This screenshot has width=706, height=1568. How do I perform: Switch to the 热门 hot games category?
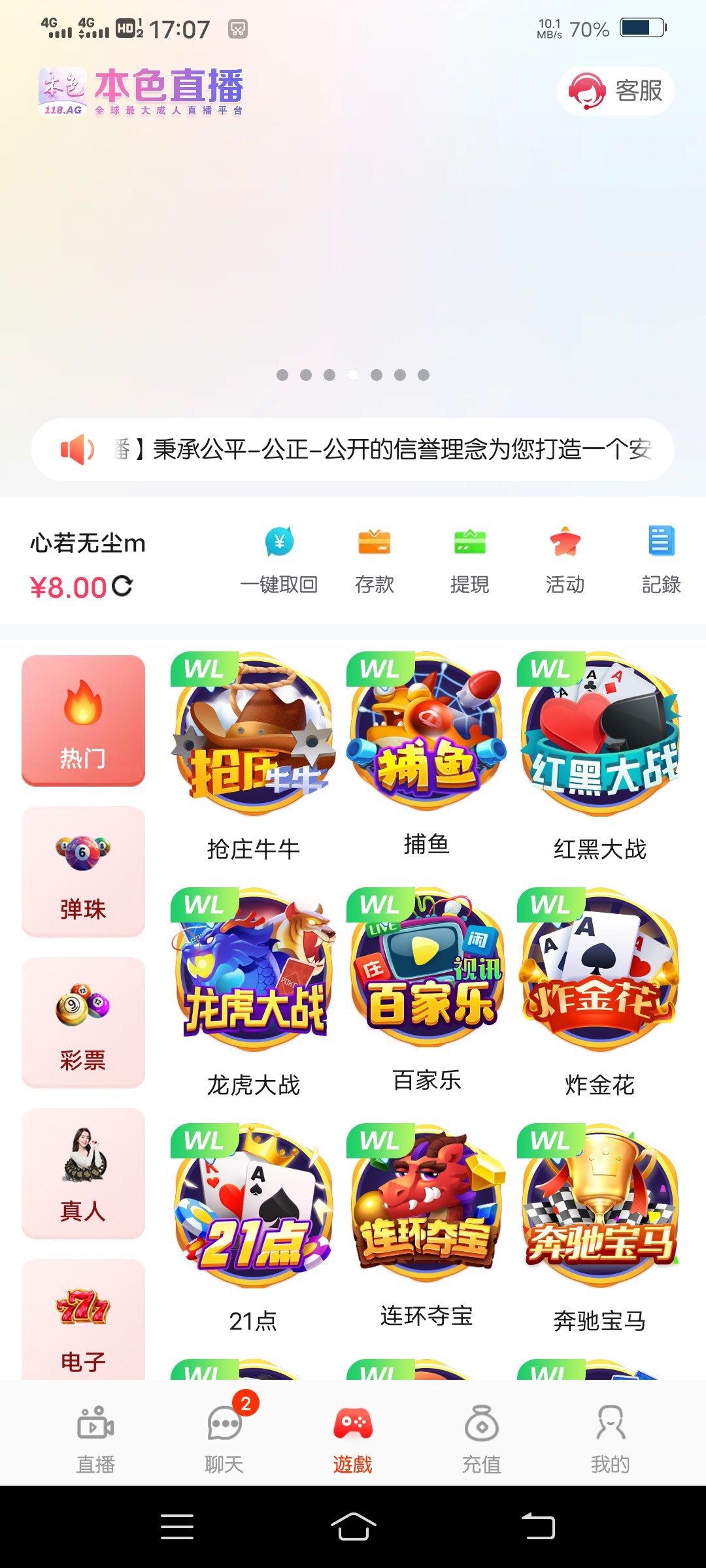(x=82, y=720)
